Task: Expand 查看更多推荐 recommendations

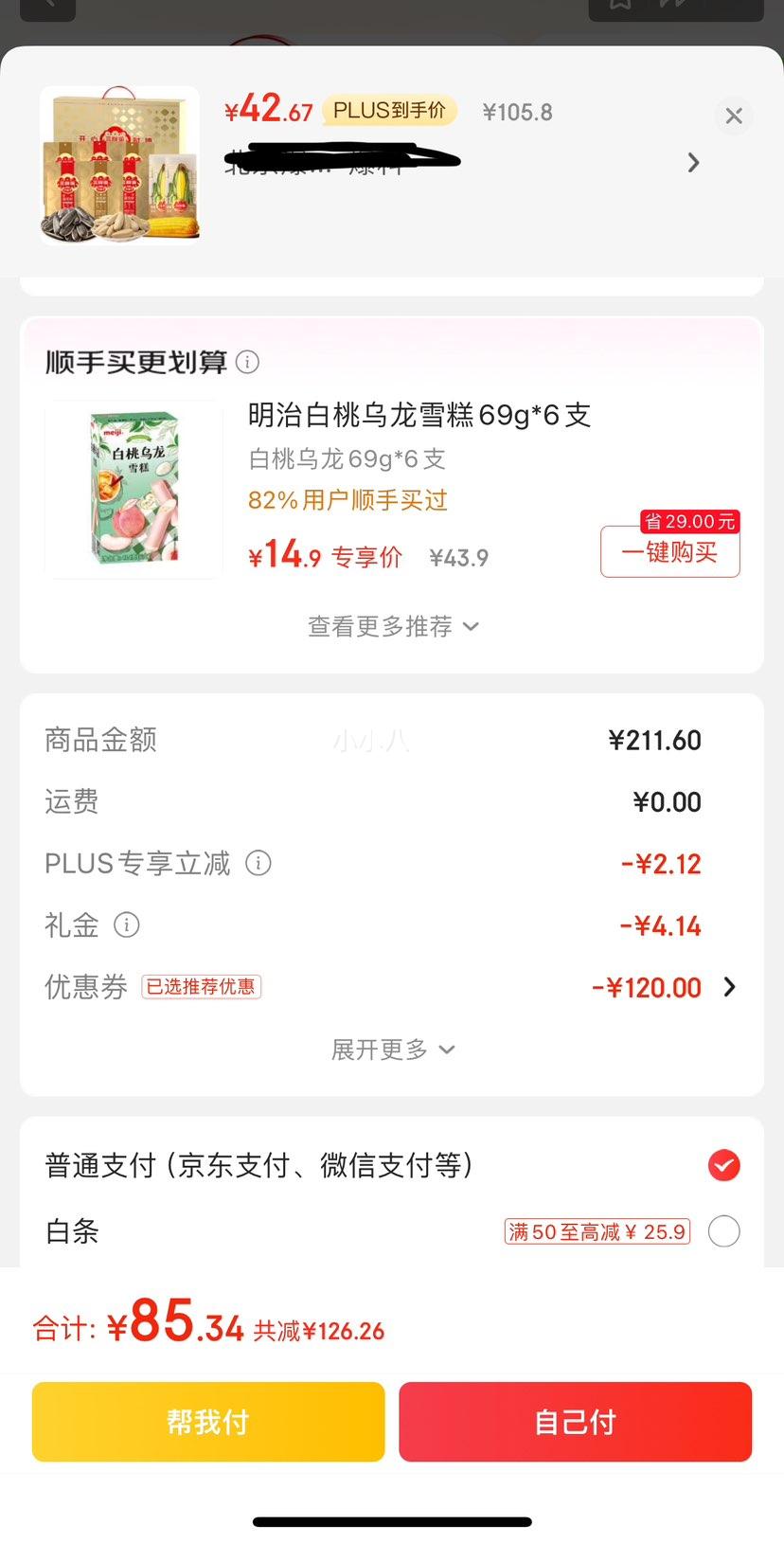Action: [392, 626]
